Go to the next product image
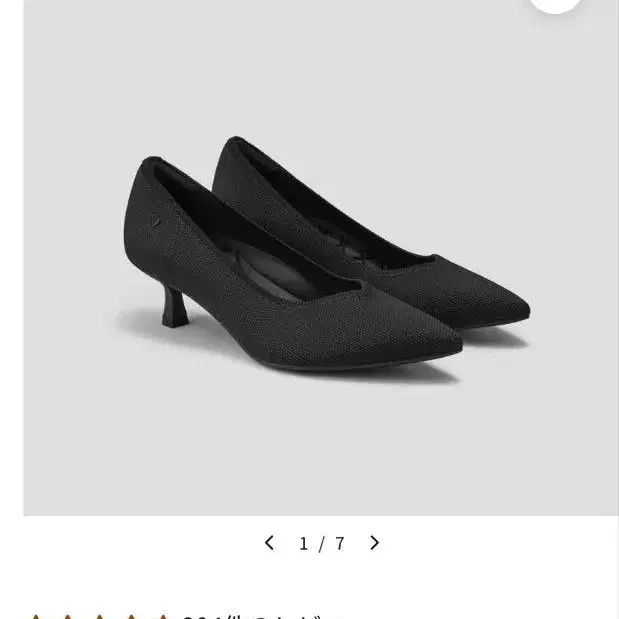The width and height of the screenshot is (619, 619). 375,543
